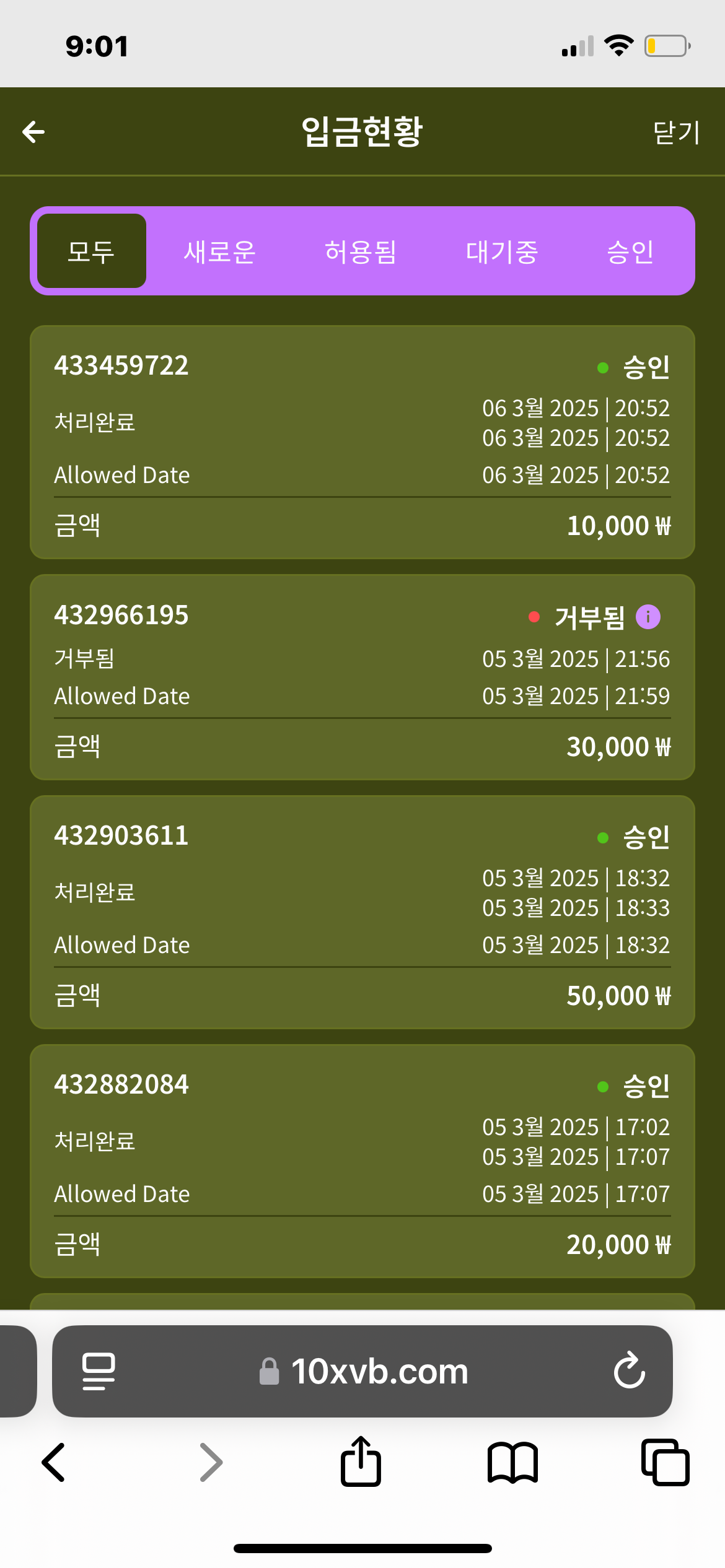Navigate back in Safari browser history
Viewport: 725px width, 1568px height.
point(54,1463)
